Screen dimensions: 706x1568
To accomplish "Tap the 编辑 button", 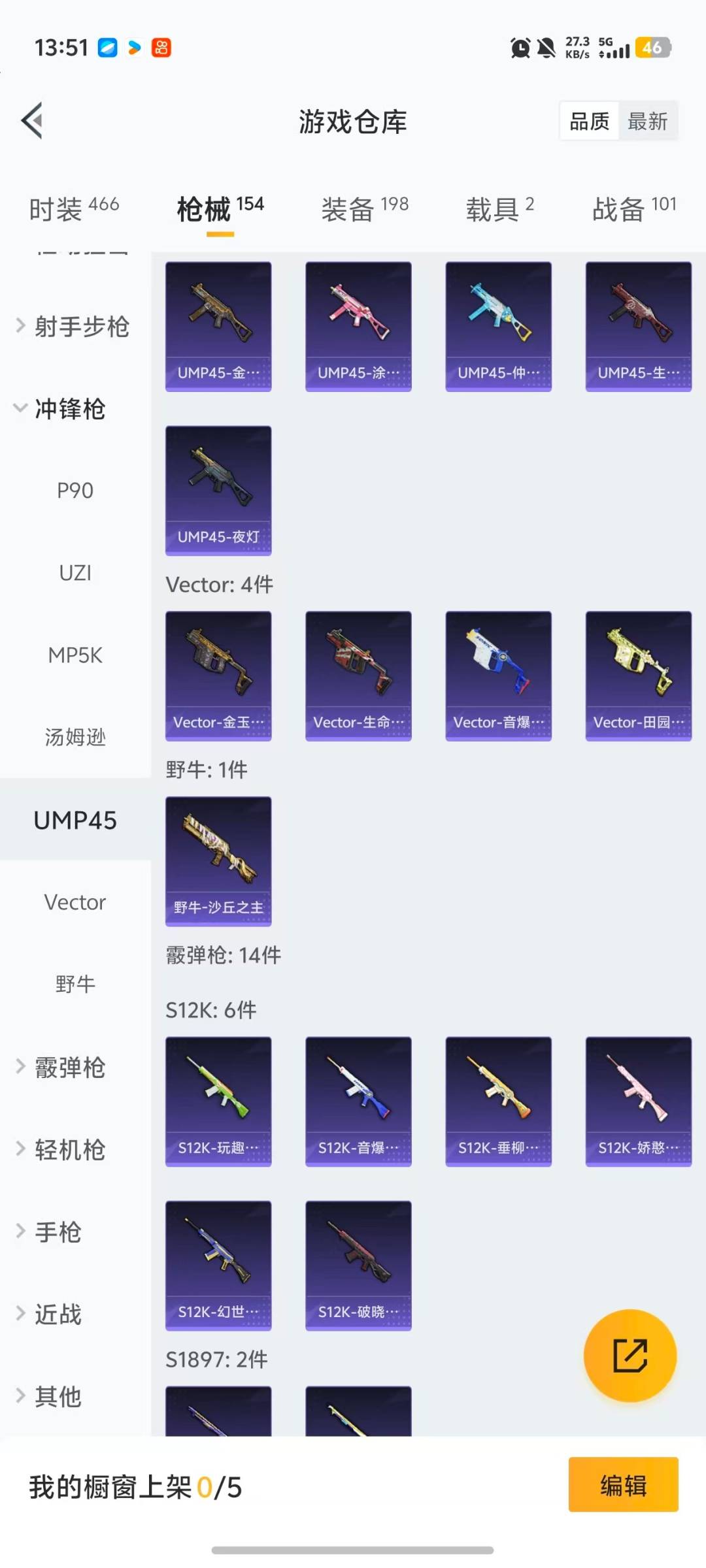I will 623,1485.
